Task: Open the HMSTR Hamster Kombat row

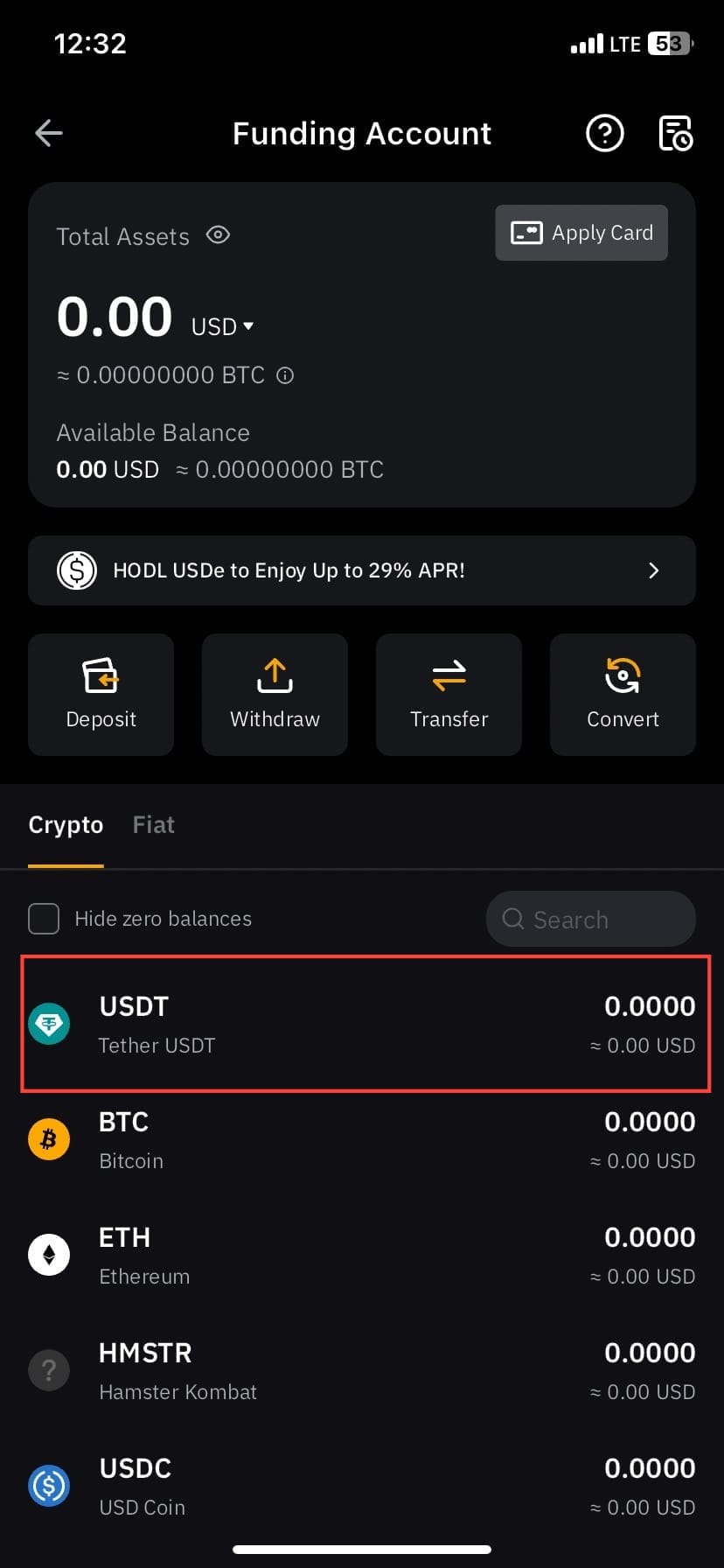Action: [362, 1371]
